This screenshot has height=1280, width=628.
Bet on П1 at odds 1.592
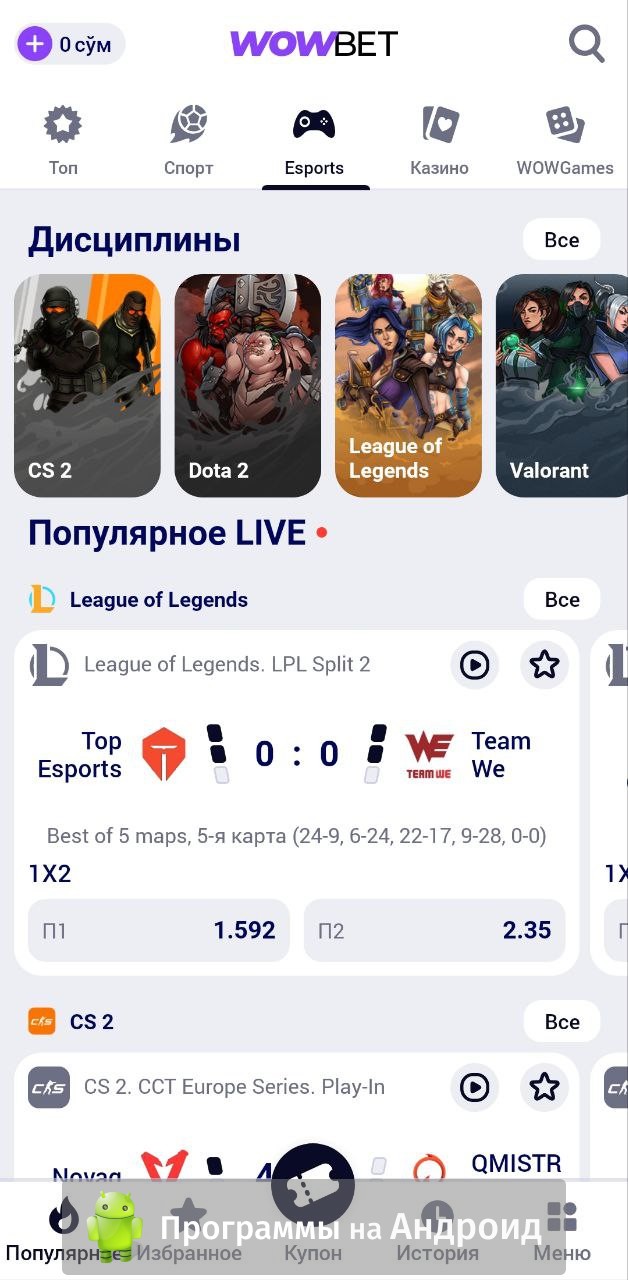(x=158, y=931)
